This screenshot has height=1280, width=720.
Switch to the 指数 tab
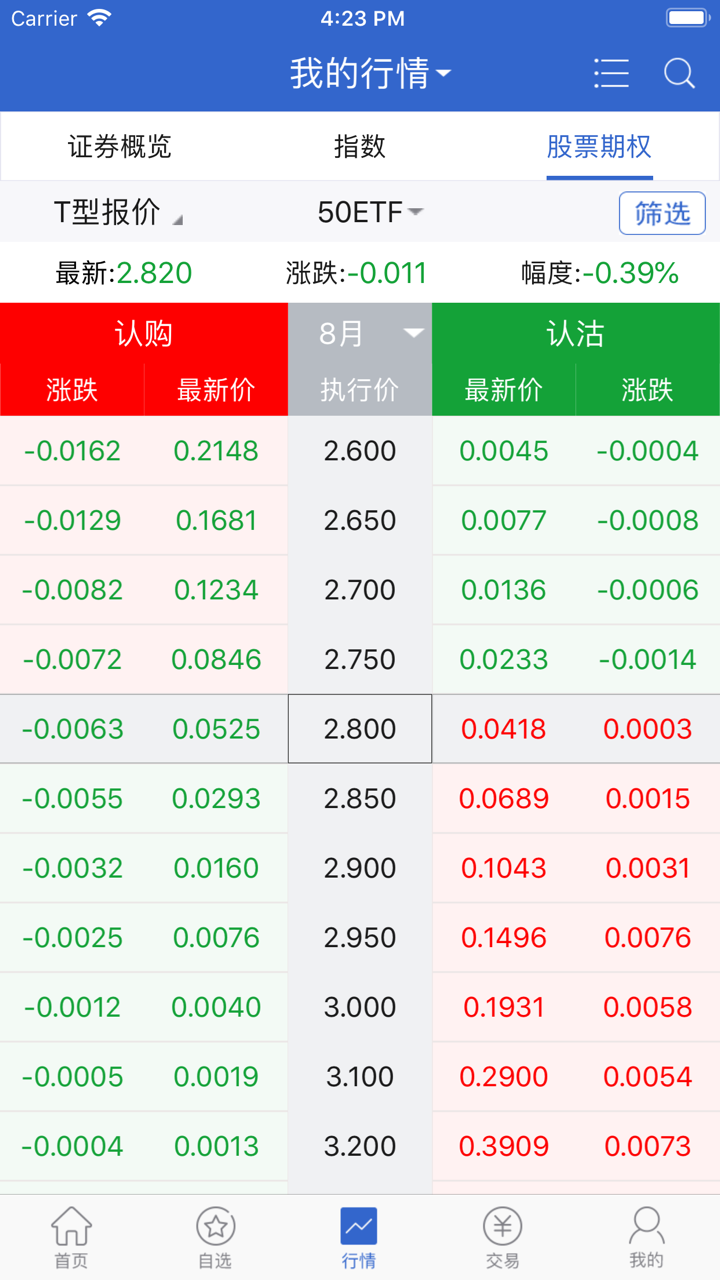tap(360, 147)
